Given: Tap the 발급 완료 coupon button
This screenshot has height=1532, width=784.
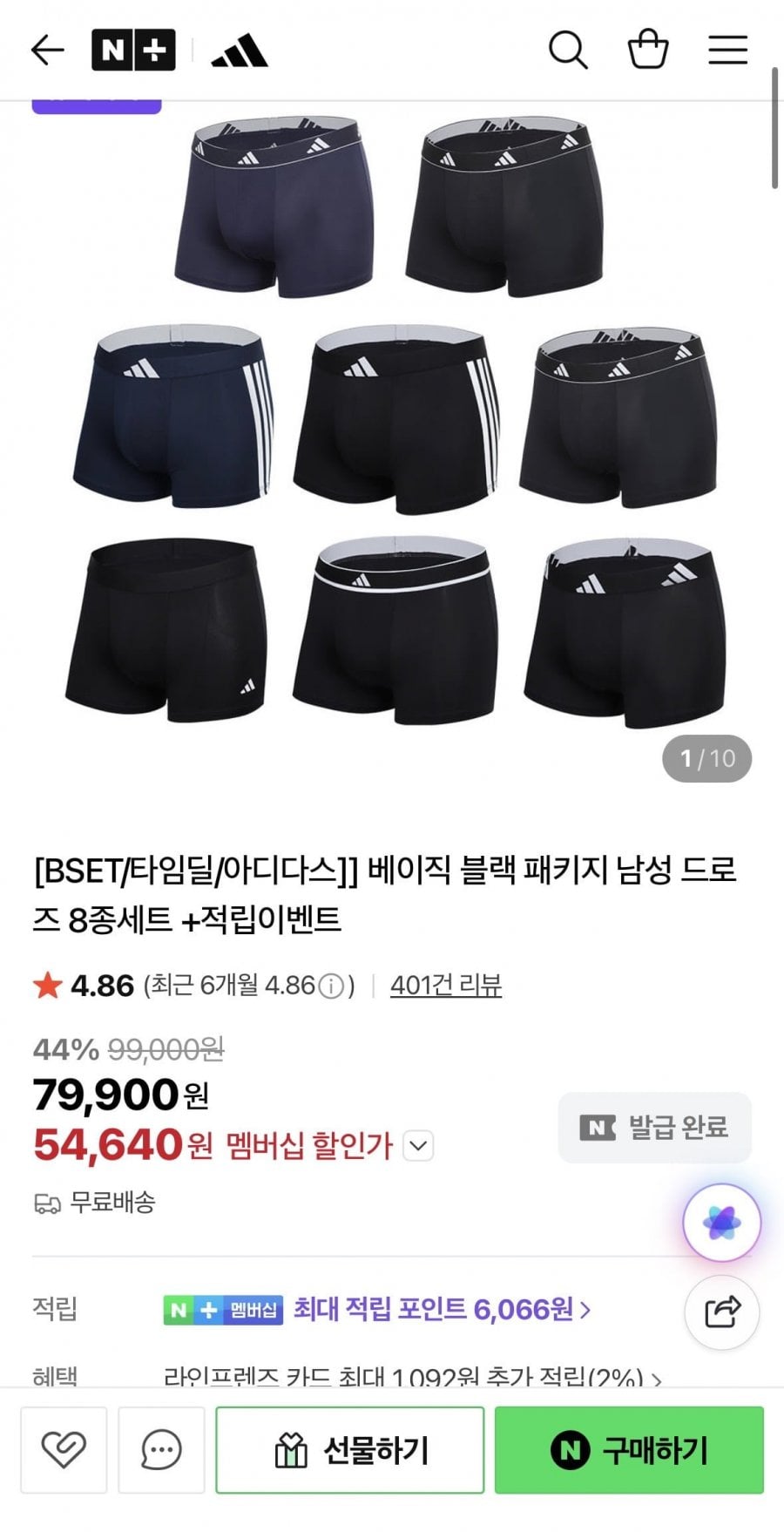Looking at the screenshot, I should pyautogui.click(x=654, y=1128).
